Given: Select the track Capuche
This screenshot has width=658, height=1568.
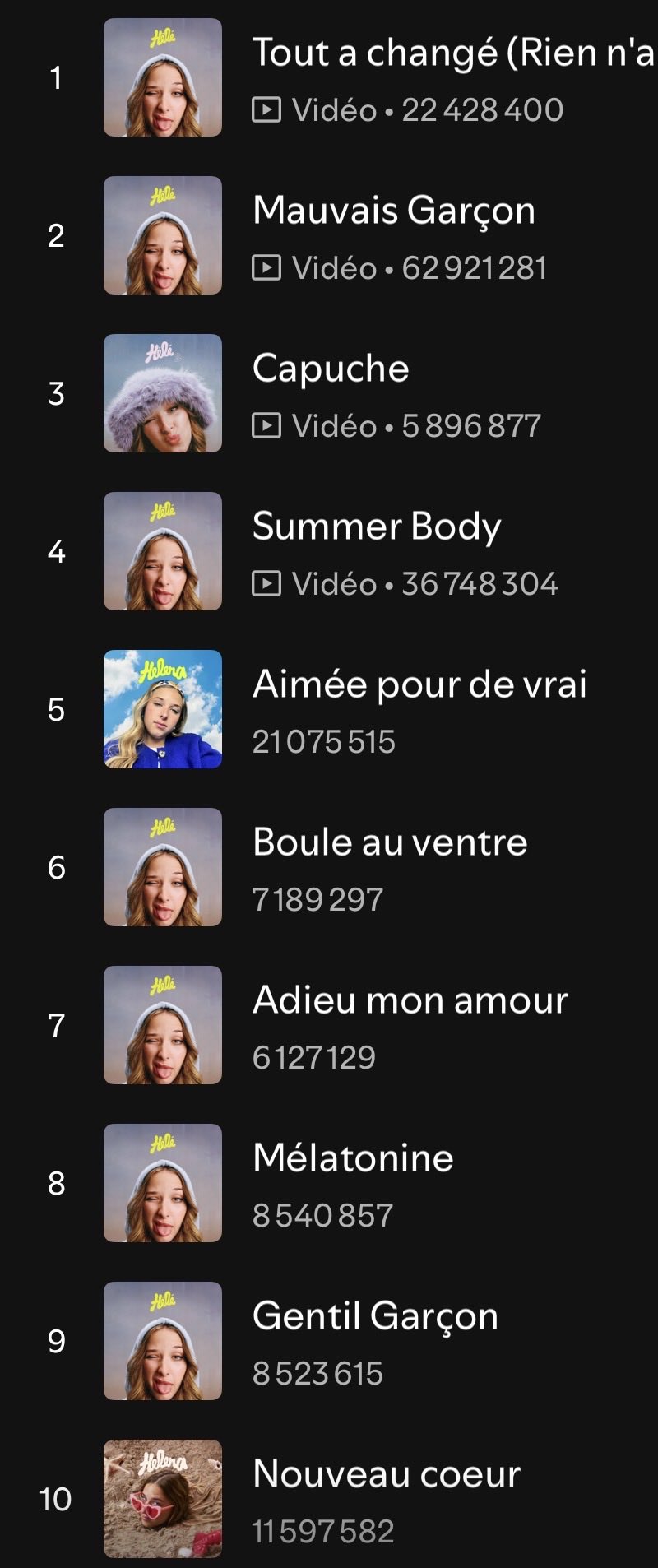Looking at the screenshot, I should coord(331,369).
